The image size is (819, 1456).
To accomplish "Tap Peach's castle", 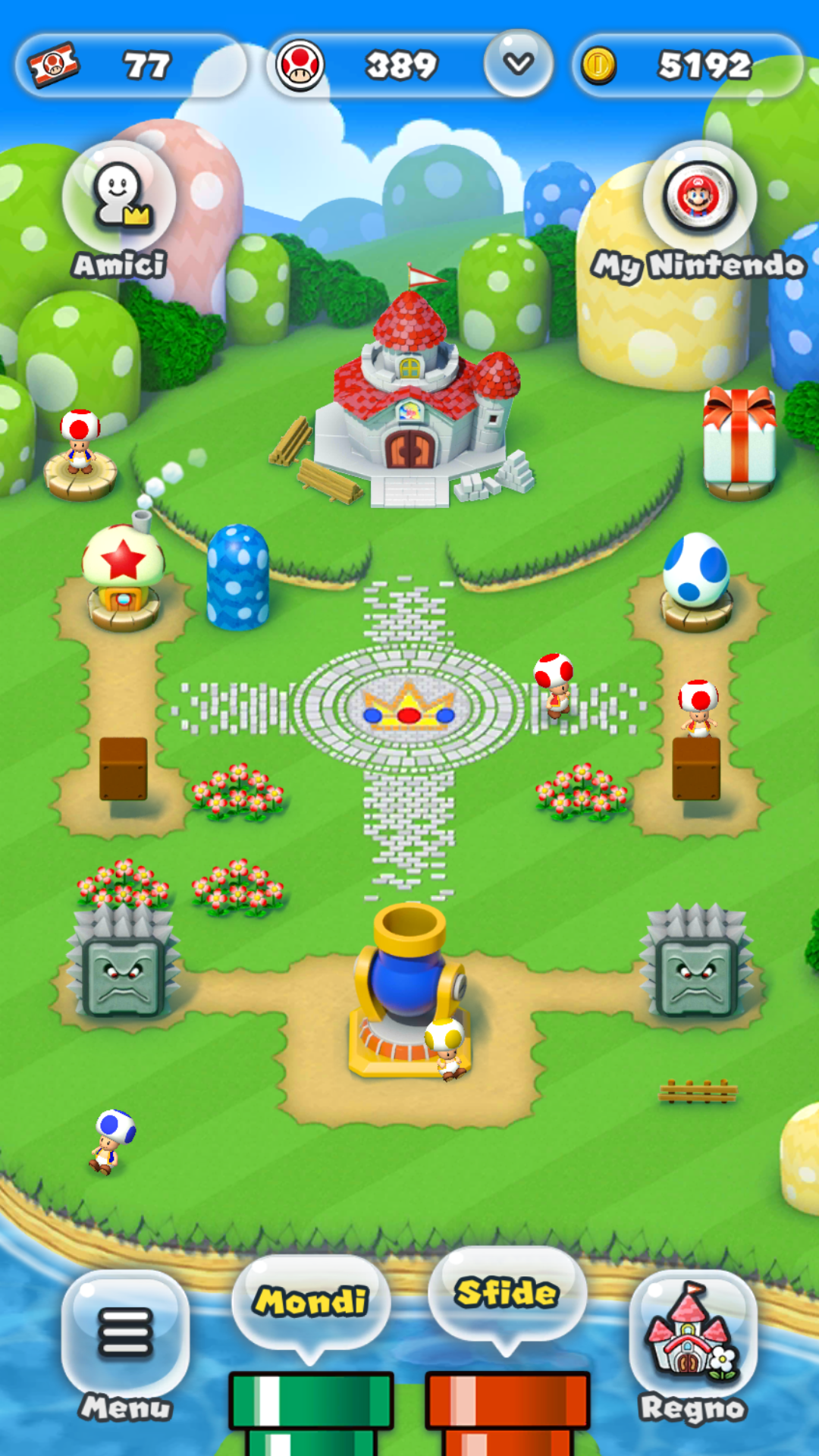I will coord(418,392).
